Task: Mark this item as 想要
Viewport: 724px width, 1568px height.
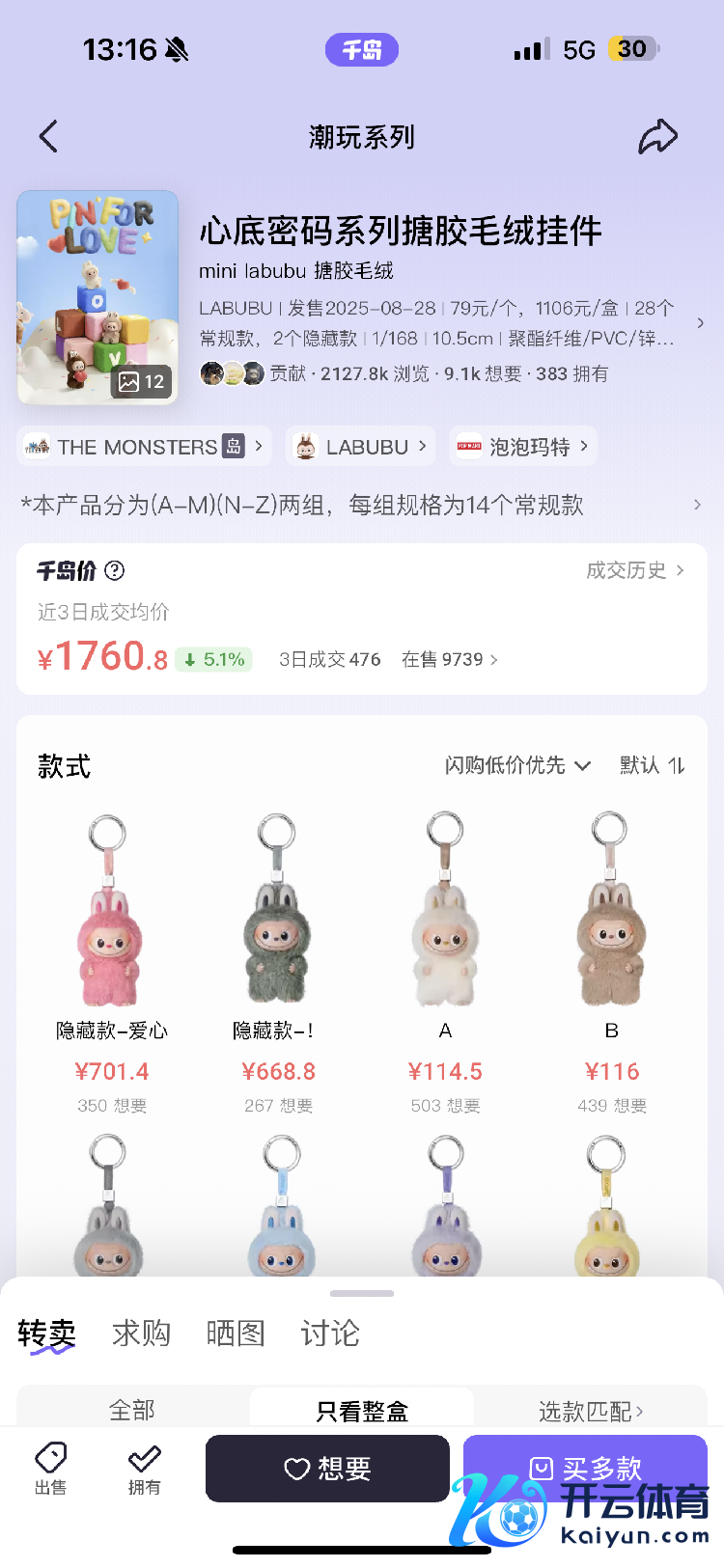Action: click(327, 1469)
